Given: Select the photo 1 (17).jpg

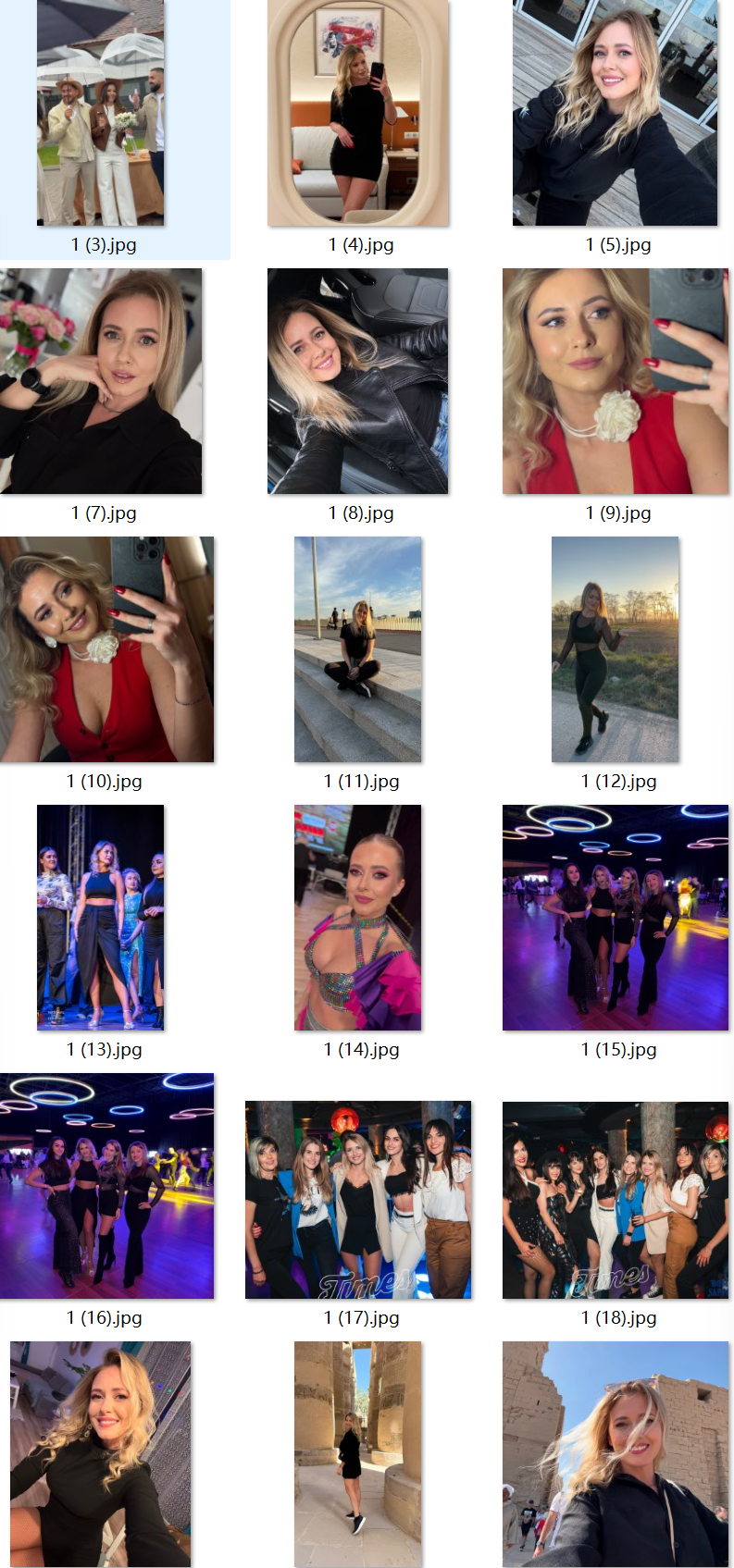Looking at the screenshot, I should [358, 1200].
